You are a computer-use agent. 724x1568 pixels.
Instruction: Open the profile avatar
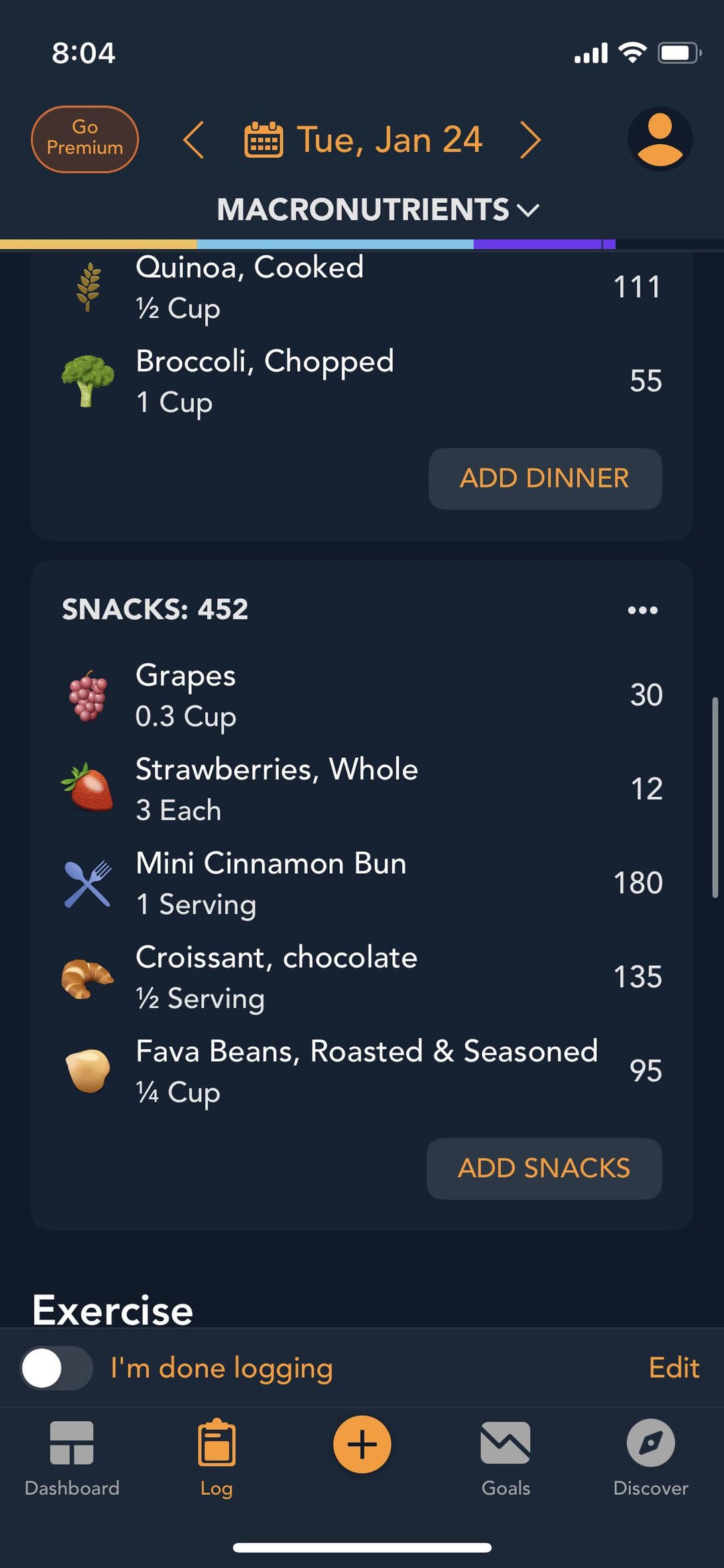click(x=660, y=139)
